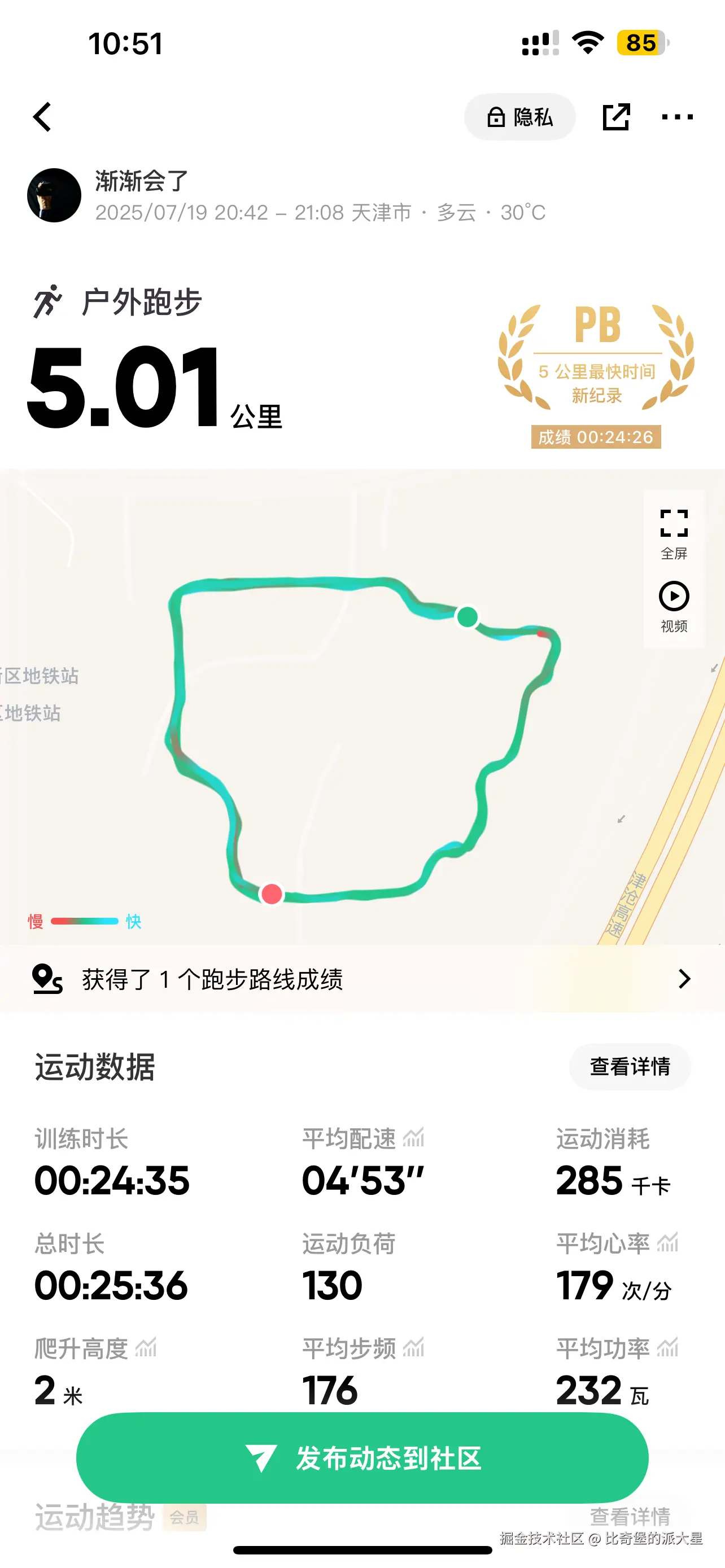Tap the 慢-快 pace gradient slider
Viewport: 725px width, 1568px height.
click(x=84, y=922)
